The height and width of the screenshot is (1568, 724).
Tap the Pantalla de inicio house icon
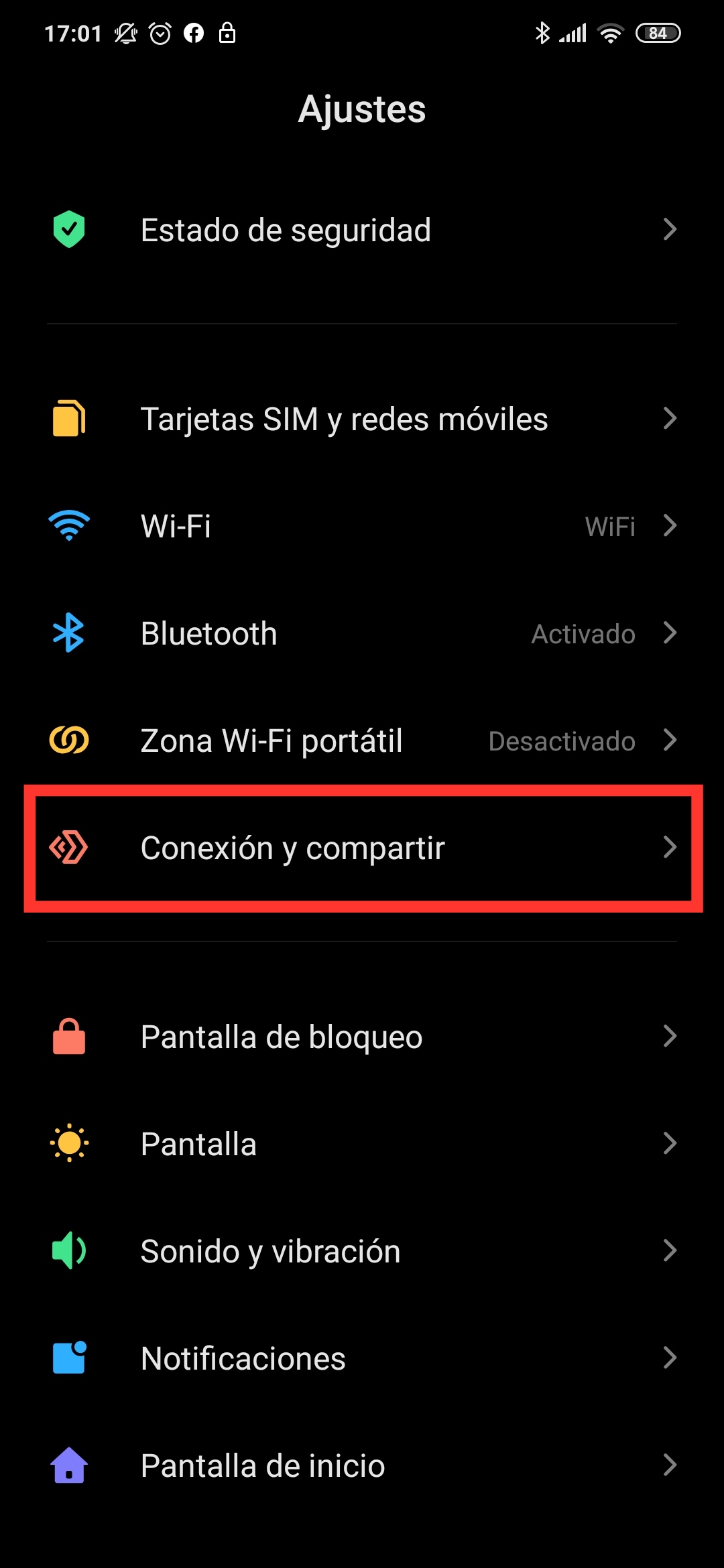point(68,1465)
